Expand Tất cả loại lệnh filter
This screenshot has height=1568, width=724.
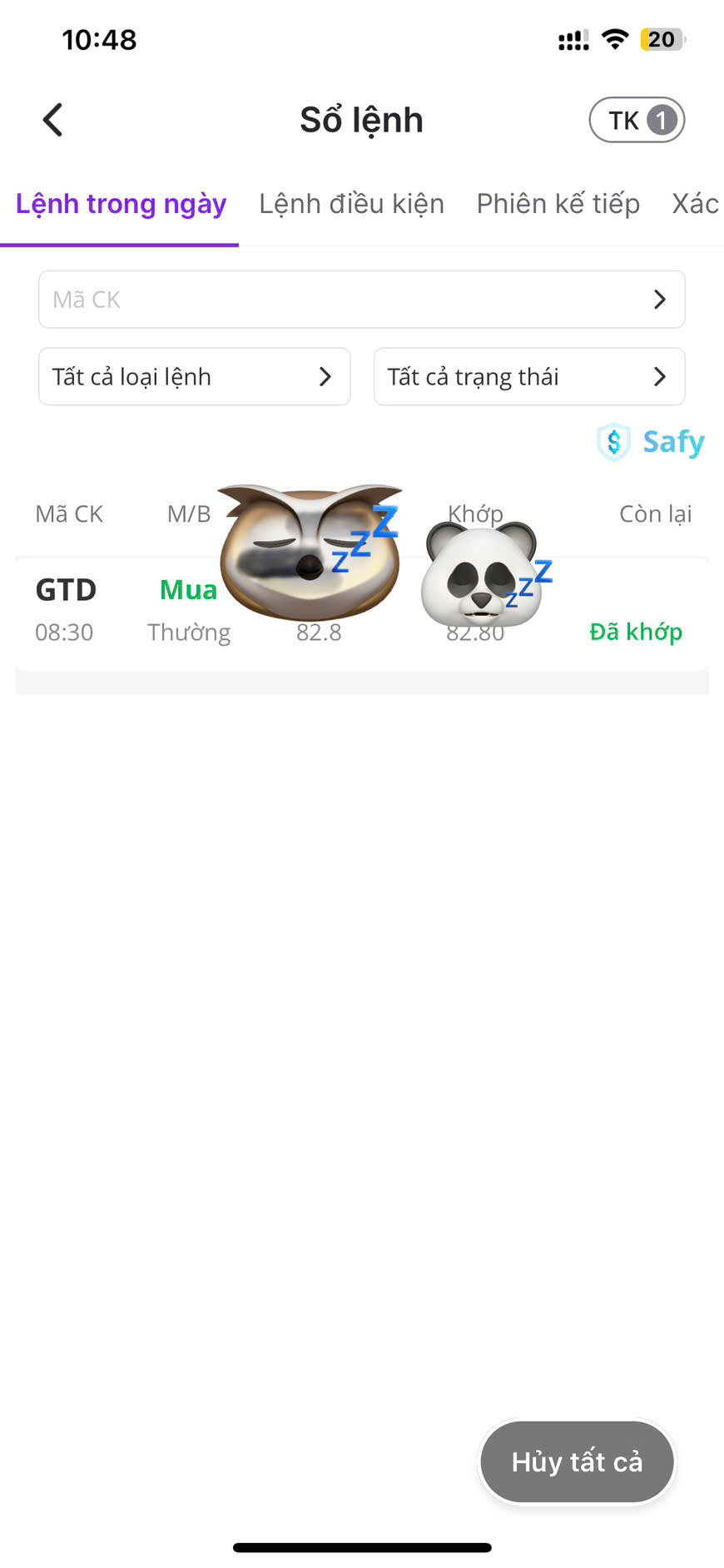point(194,377)
